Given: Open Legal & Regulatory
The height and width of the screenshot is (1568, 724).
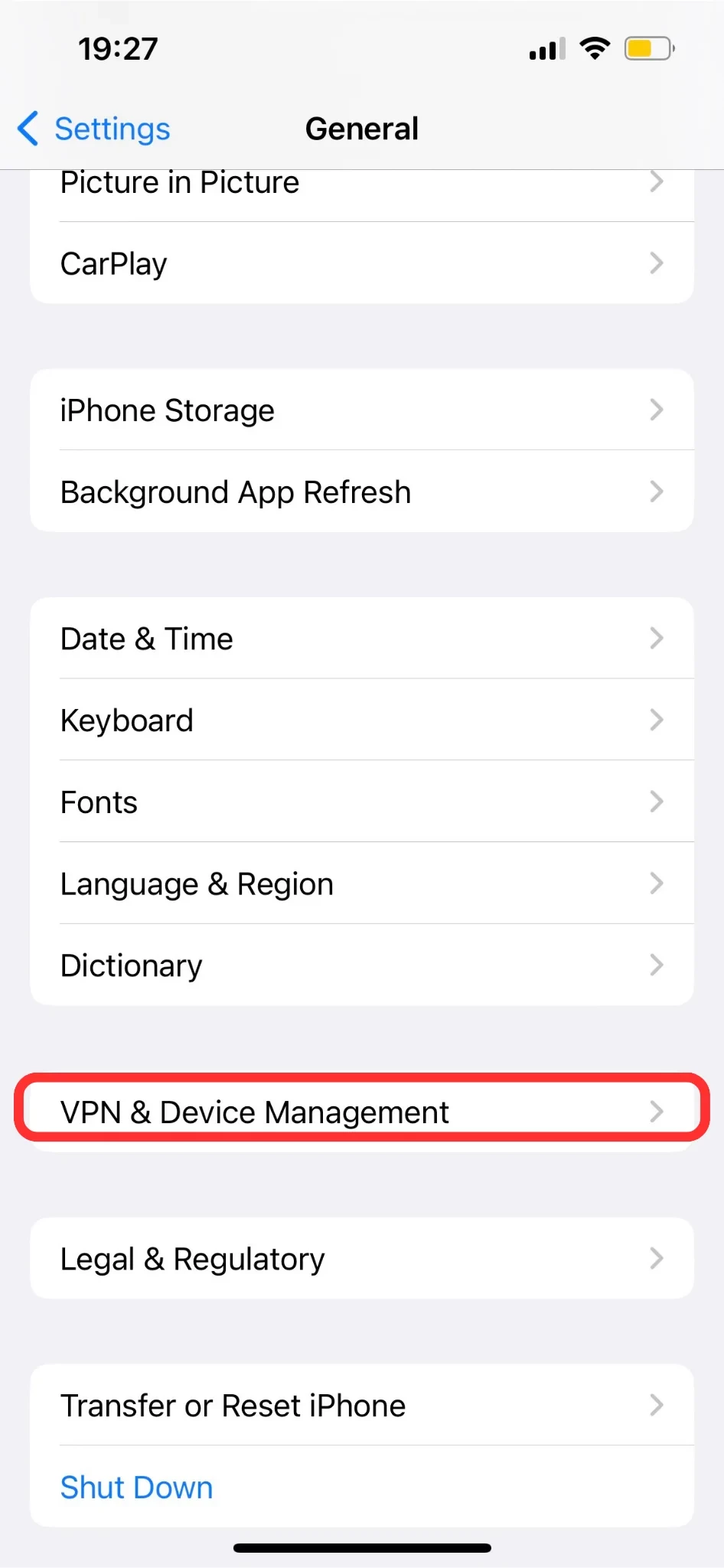Looking at the screenshot, I should click(361, 1259).
